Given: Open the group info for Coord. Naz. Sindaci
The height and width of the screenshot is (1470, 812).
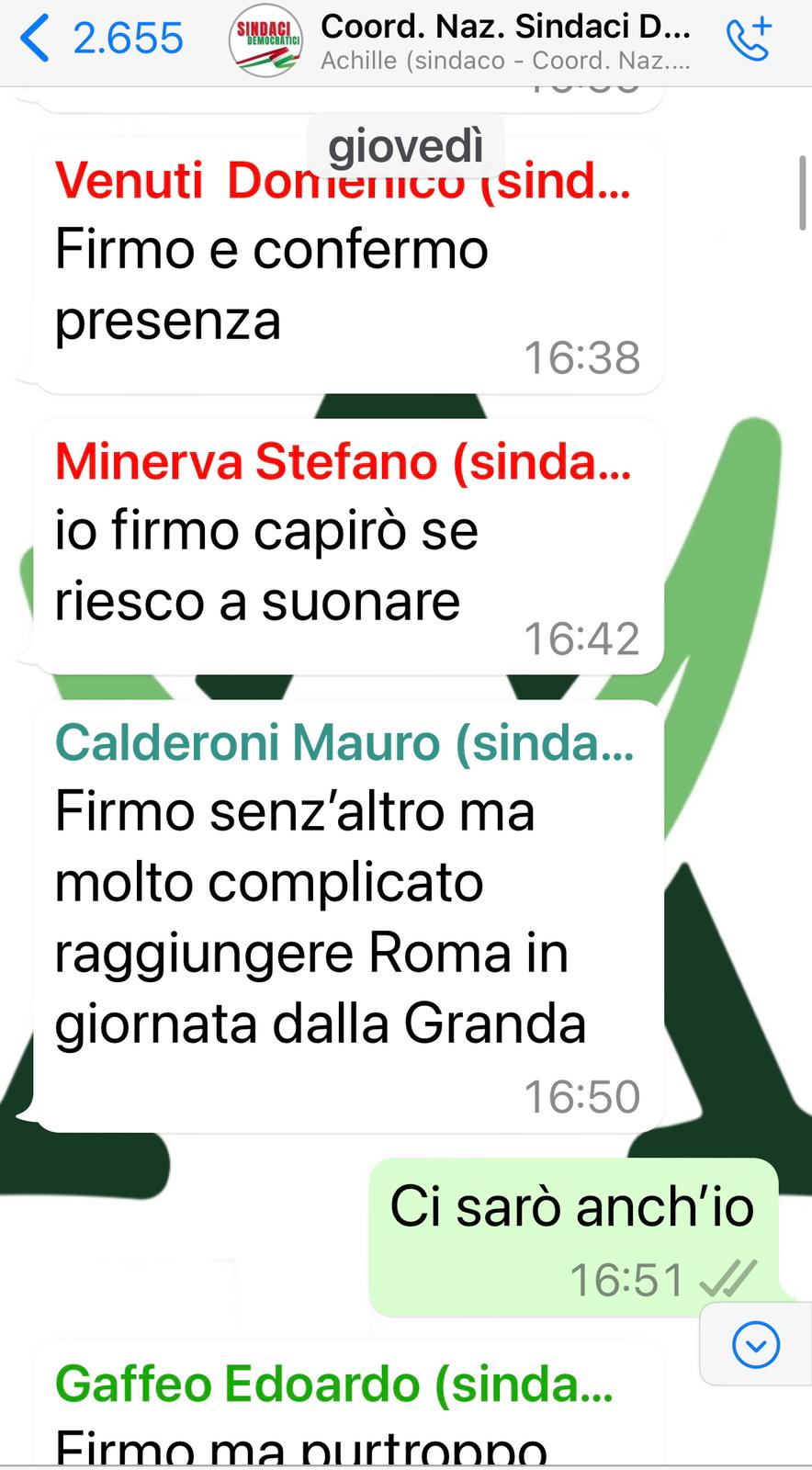Looking at the screenshot, I should [x=505, y=41].
